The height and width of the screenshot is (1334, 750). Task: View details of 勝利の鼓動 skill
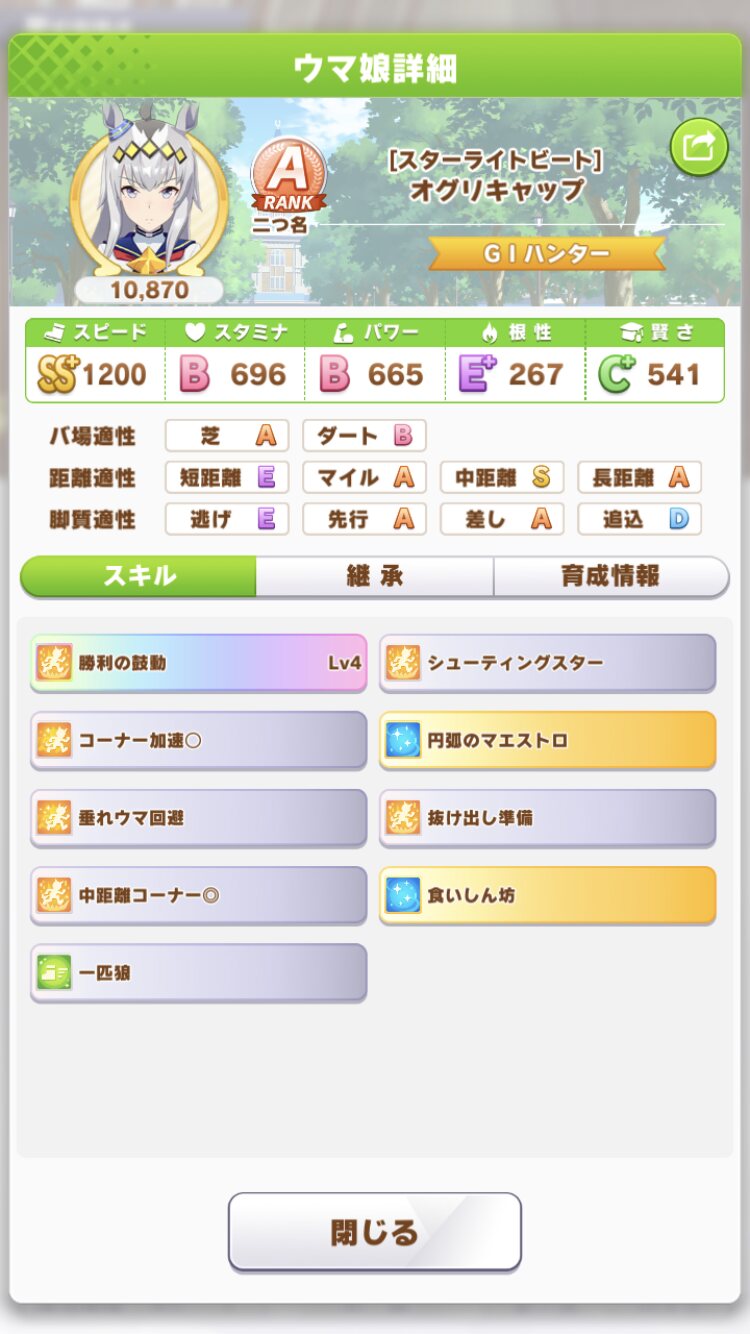pyautogui.click(x=198, y=662)
